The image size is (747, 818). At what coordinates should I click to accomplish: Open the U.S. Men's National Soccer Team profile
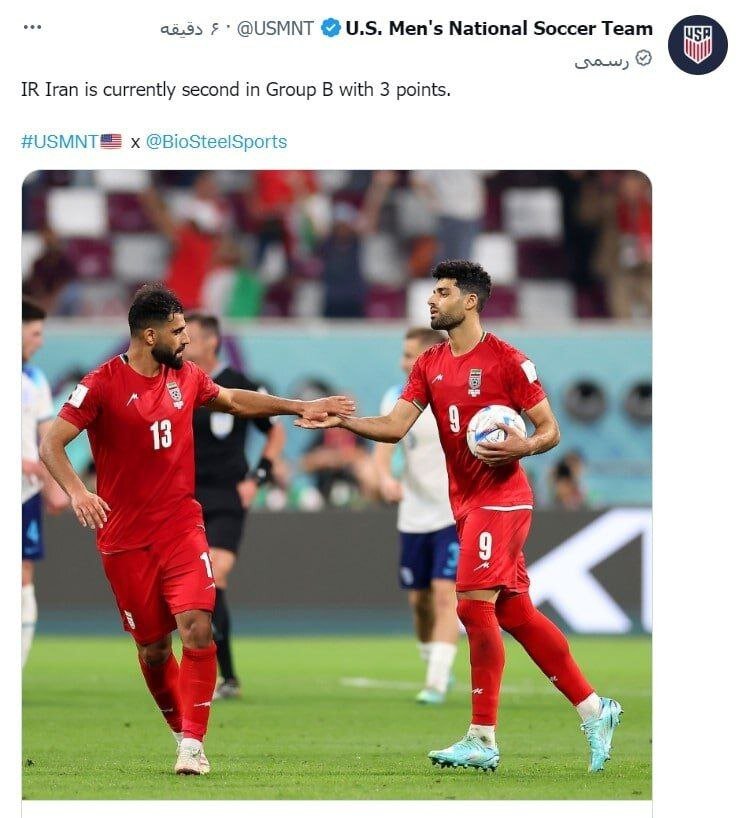coord(499,28)
